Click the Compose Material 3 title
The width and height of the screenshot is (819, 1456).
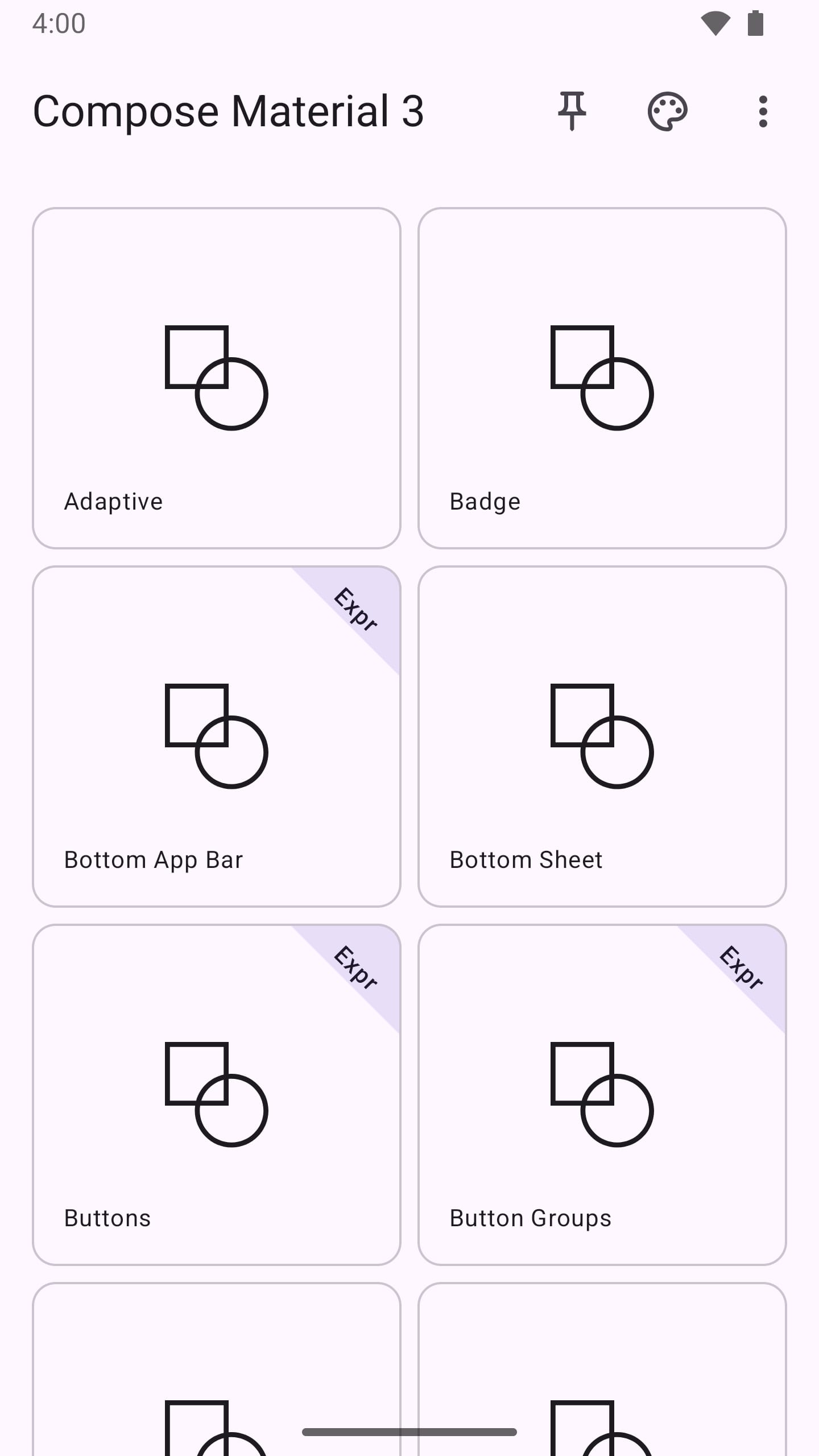(228, 111)
